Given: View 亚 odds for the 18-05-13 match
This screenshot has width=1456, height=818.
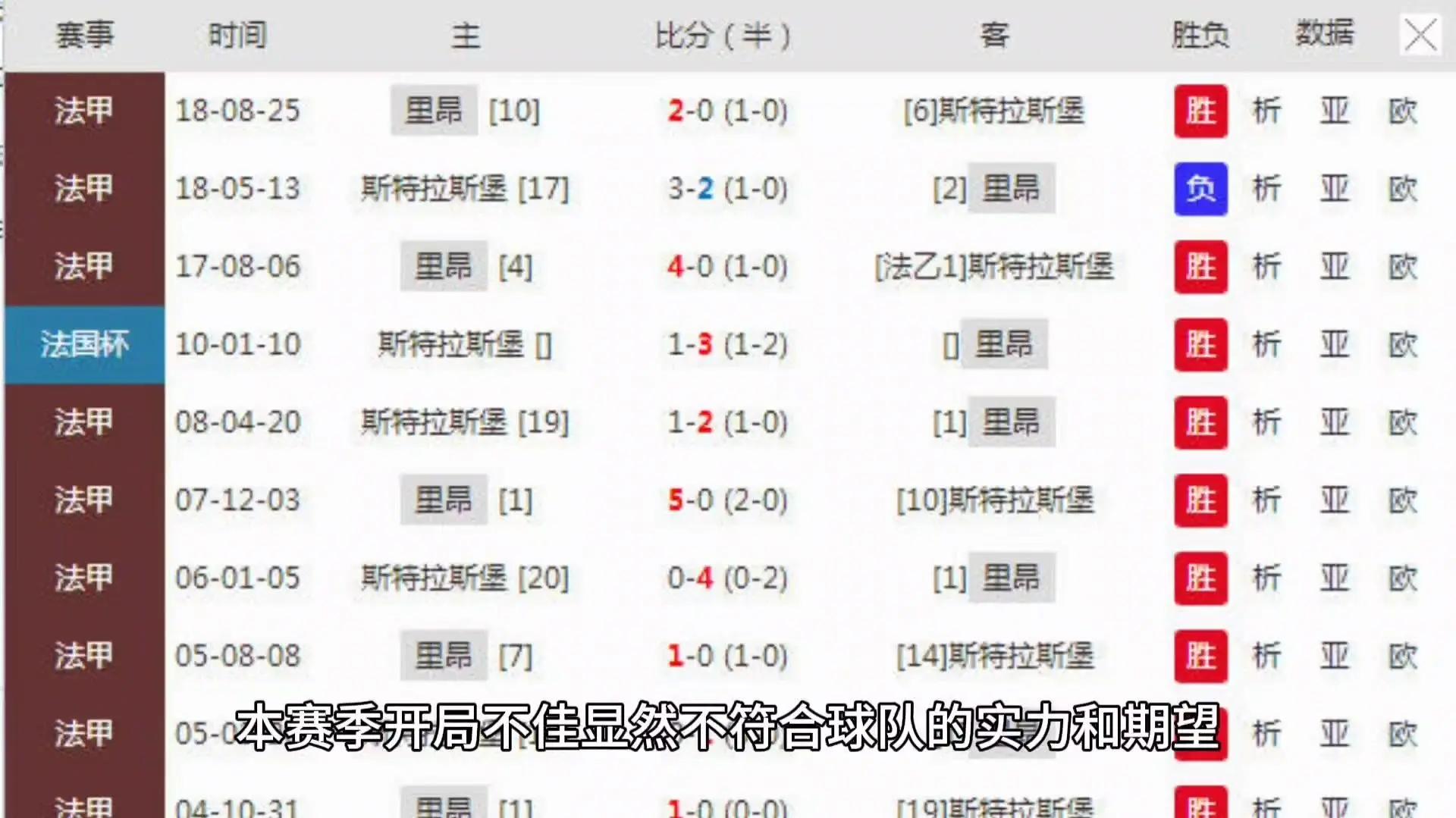Looking at the screenshot, I should pos(1335,189).
